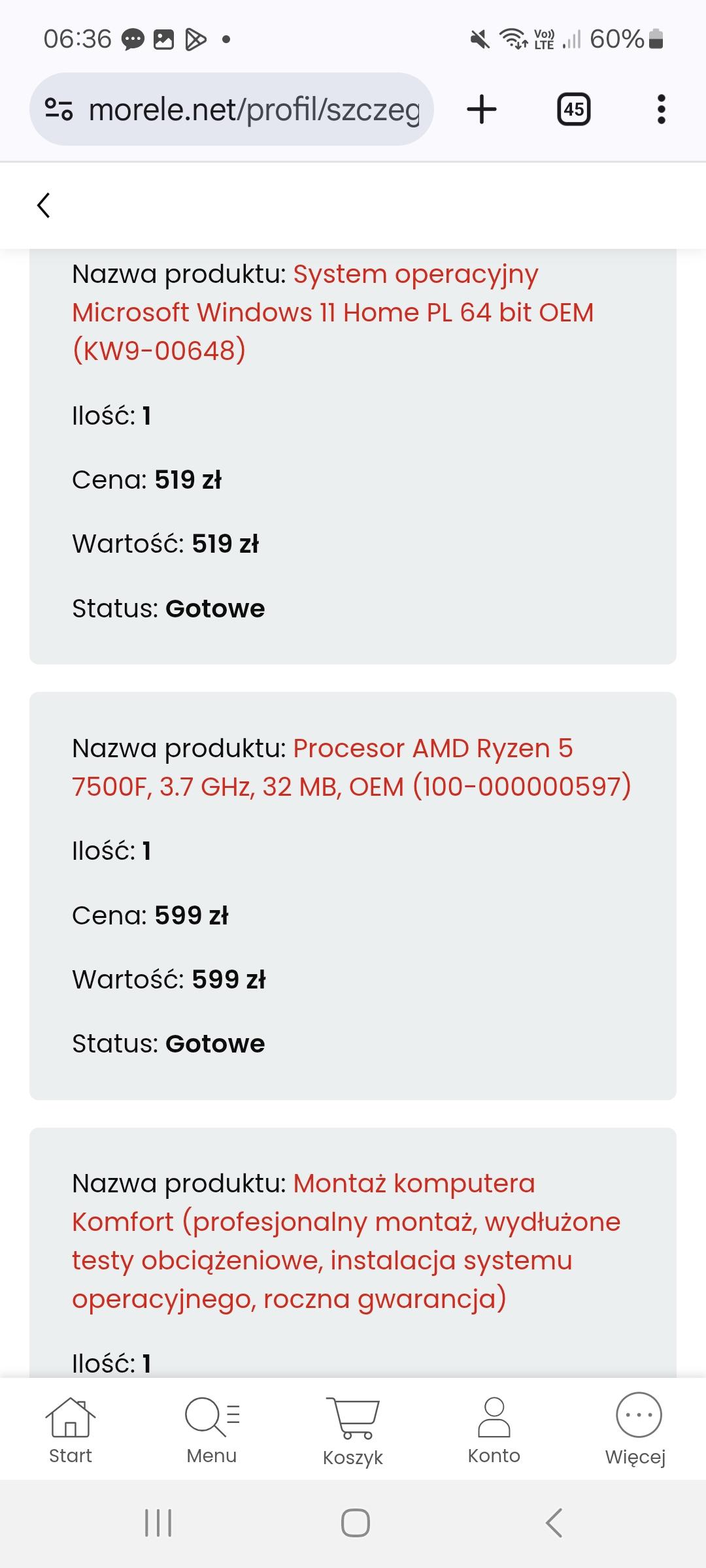Open the Menu search tab

point(212,1429)
